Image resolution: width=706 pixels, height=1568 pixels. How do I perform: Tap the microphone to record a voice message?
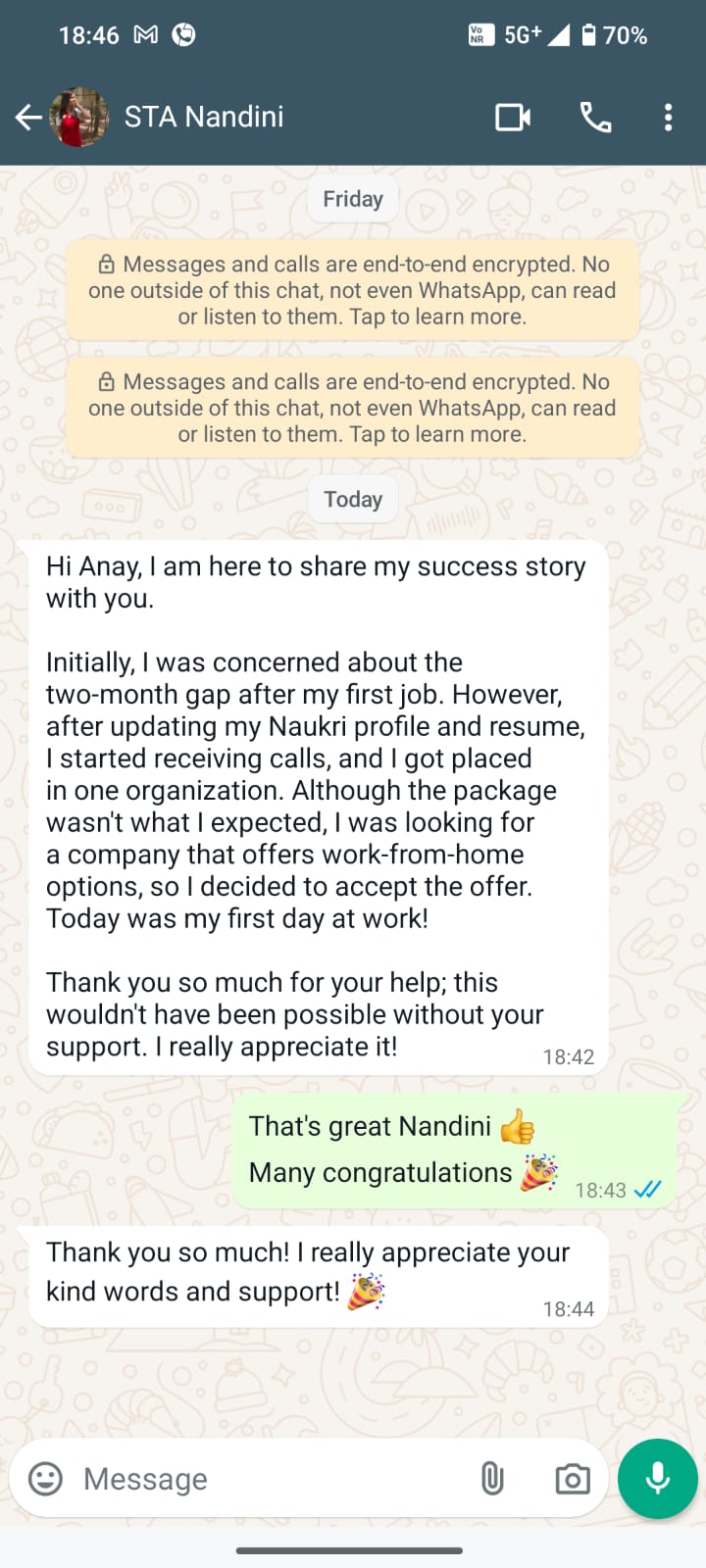coord(657,1478)
